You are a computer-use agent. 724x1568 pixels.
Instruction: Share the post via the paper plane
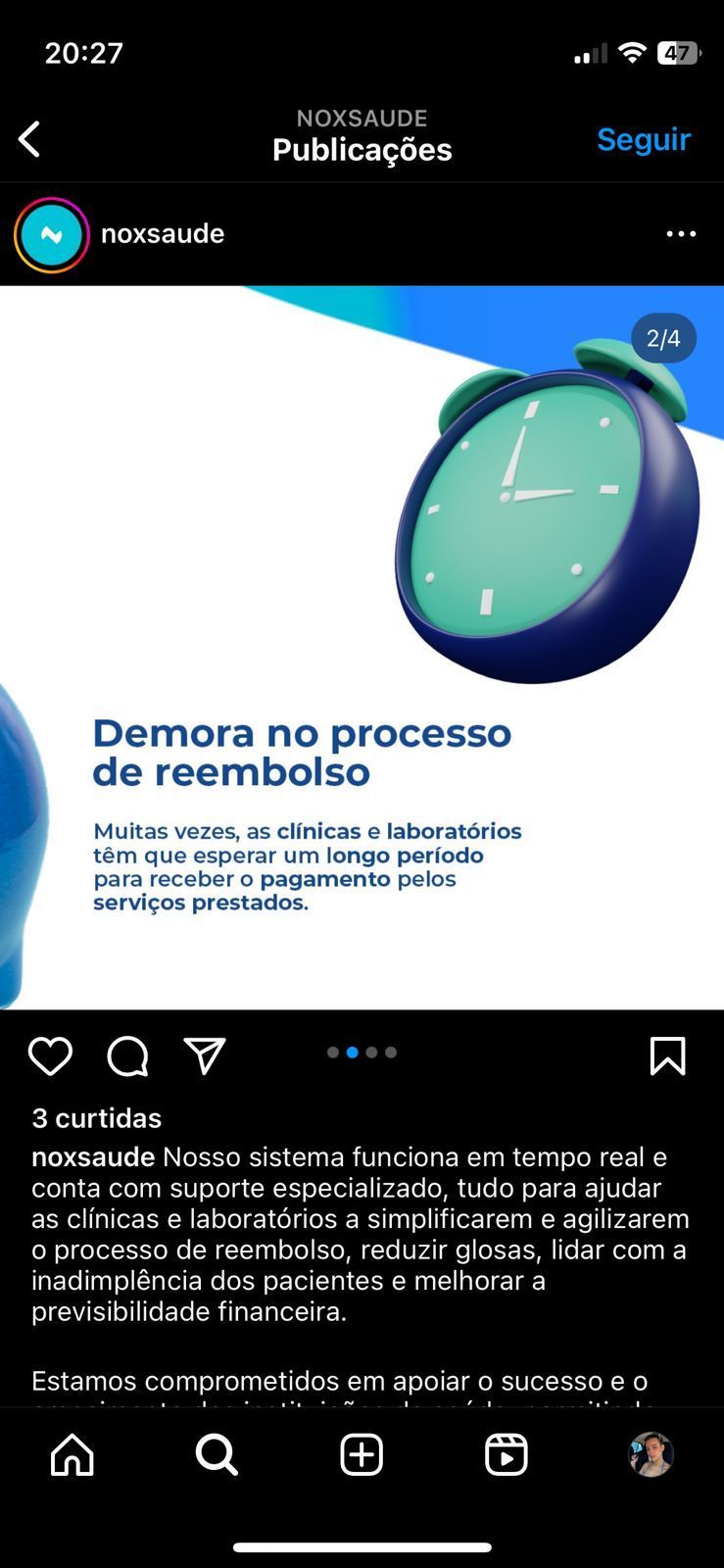click(x=205, y=1056)
